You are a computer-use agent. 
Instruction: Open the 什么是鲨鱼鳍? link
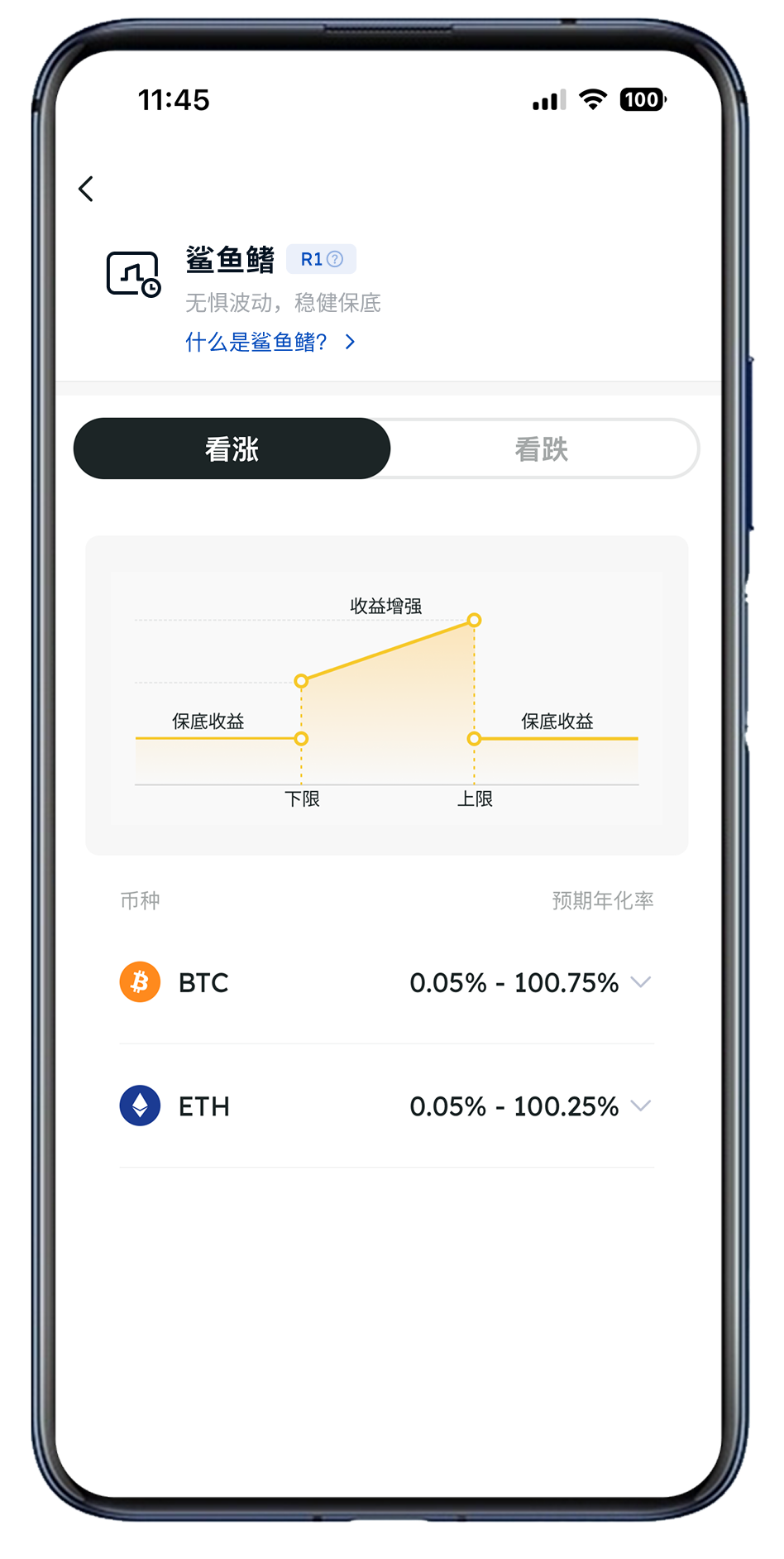[x=270, y=342]
